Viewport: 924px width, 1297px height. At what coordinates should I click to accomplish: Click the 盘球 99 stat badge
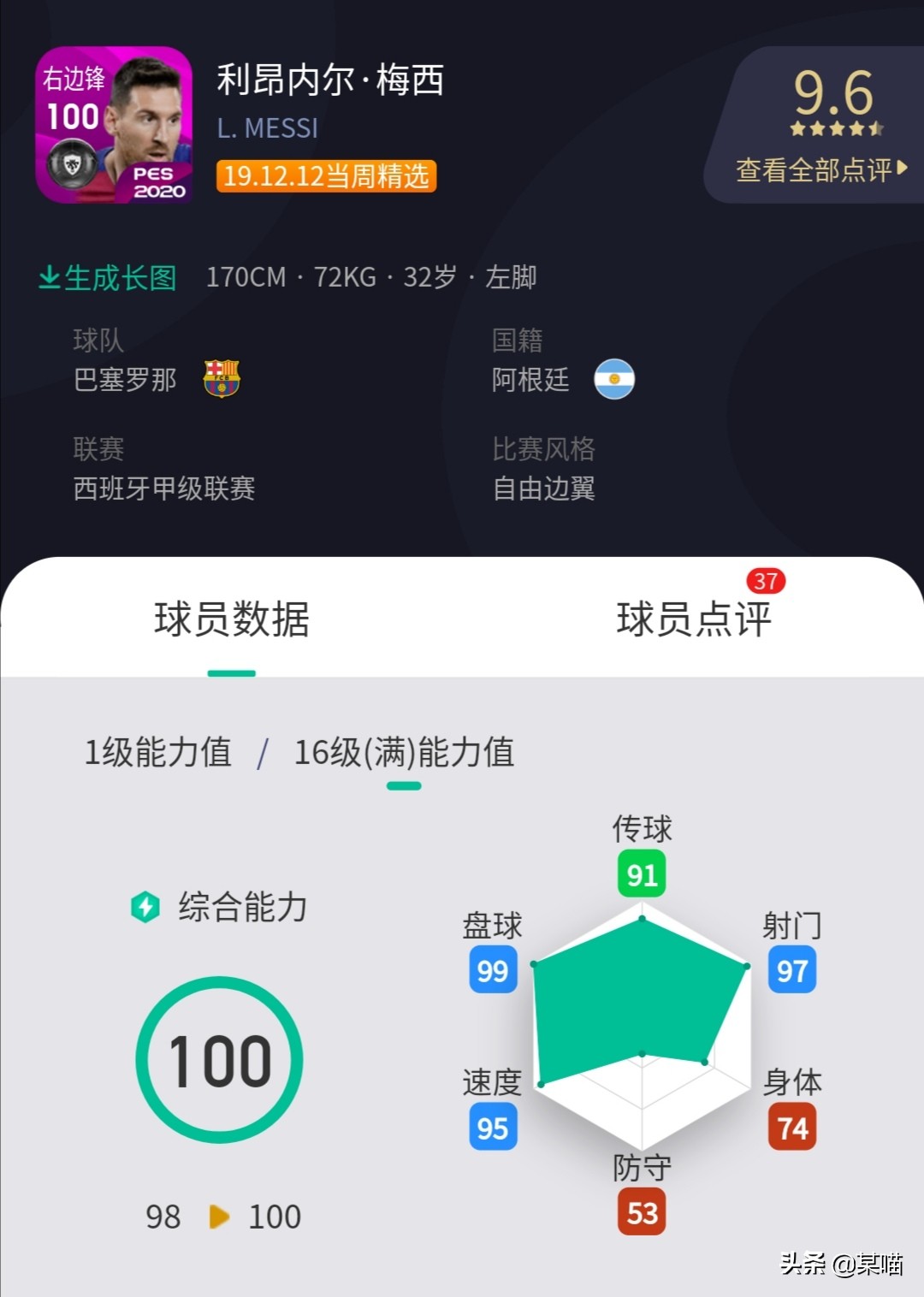click(x=492, y=971)
